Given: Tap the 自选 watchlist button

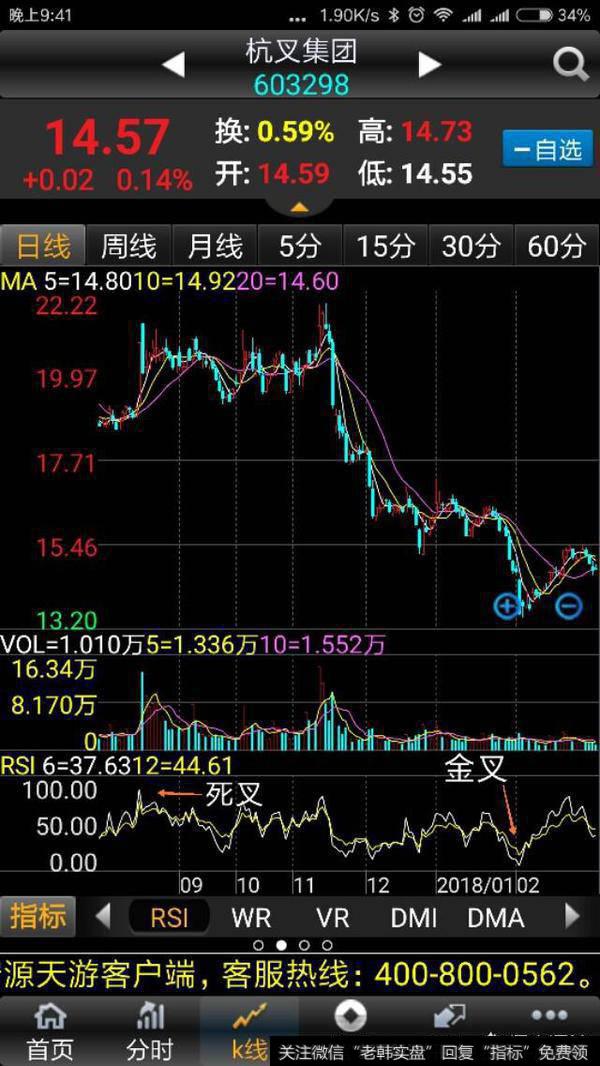Looking at the screenshot, I should click(547, 150).
